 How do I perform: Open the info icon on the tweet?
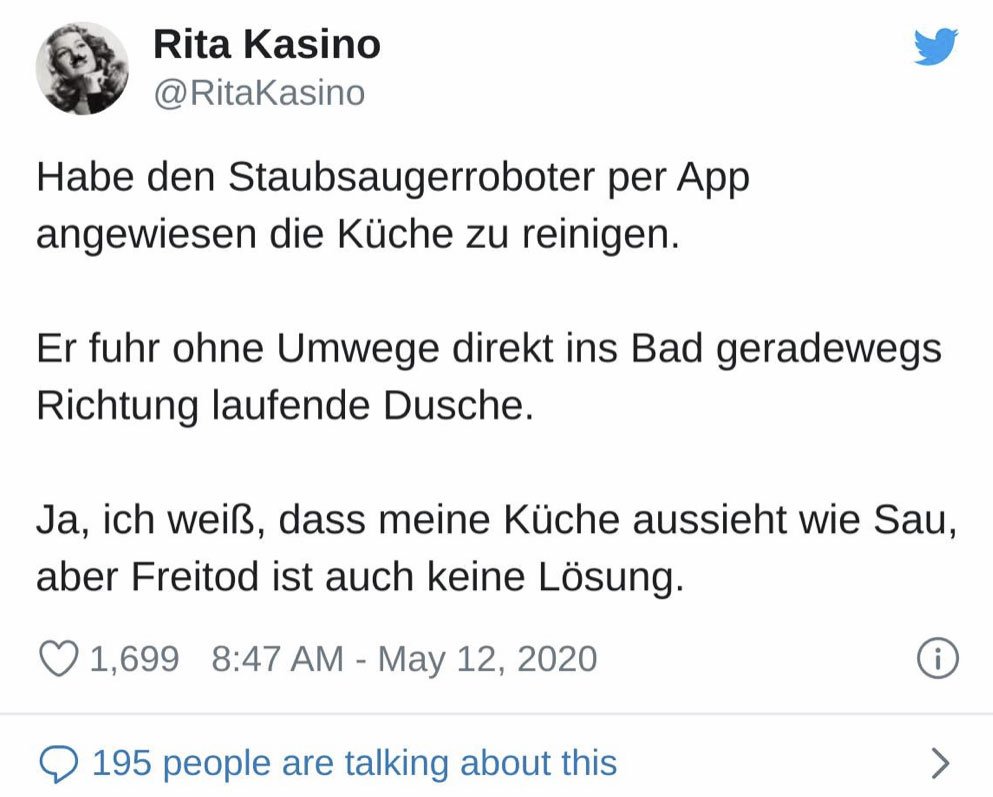click(x=937, y=659)
